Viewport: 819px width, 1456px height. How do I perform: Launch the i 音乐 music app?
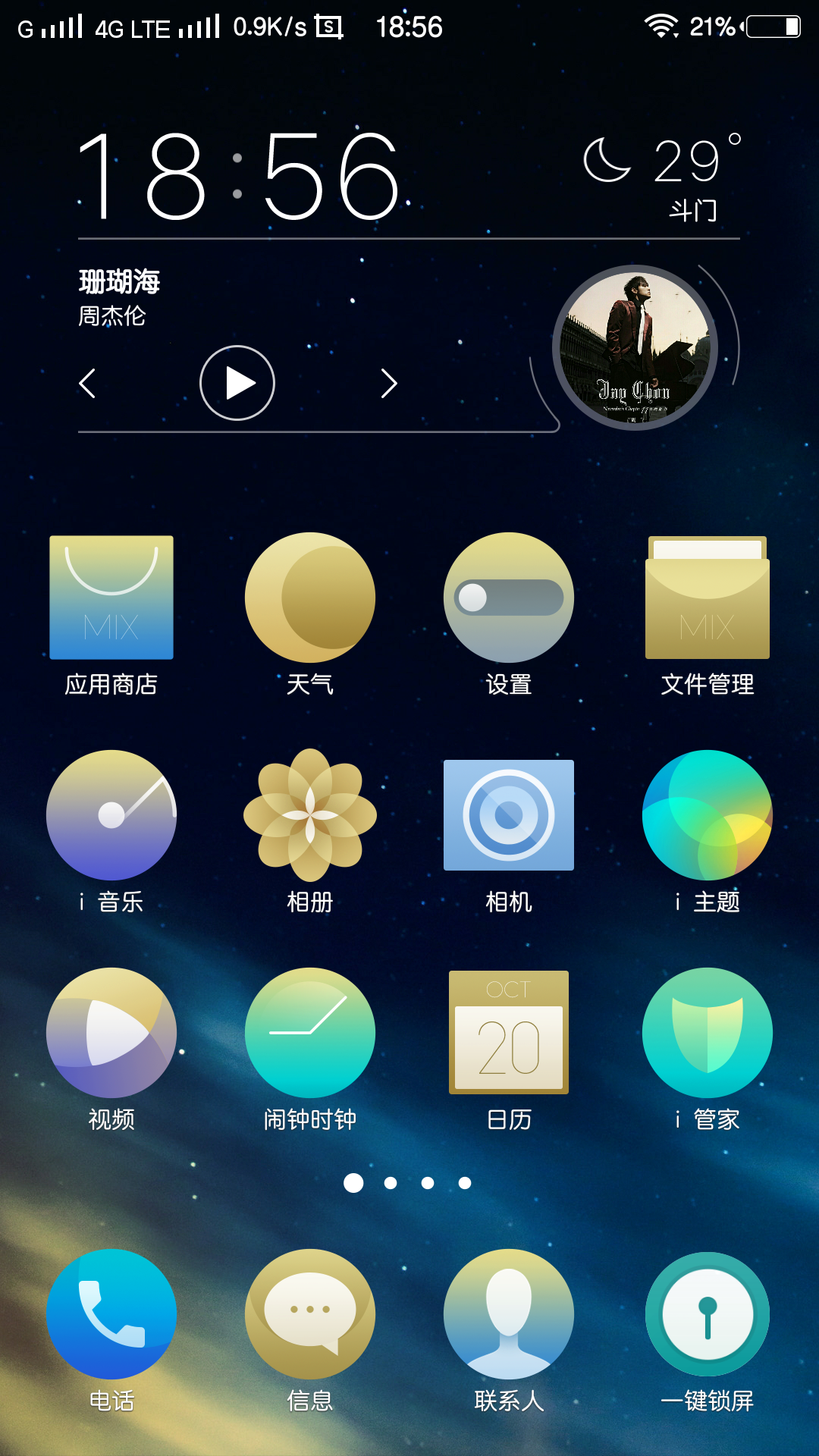(111, 815)
